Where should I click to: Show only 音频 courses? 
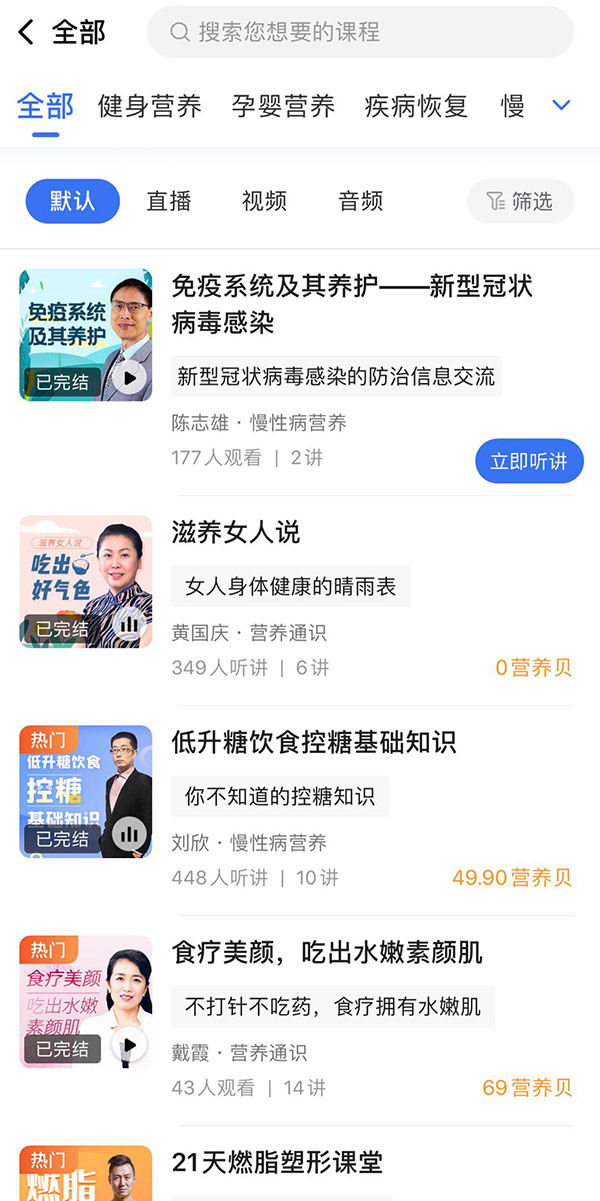coord(361,201)
